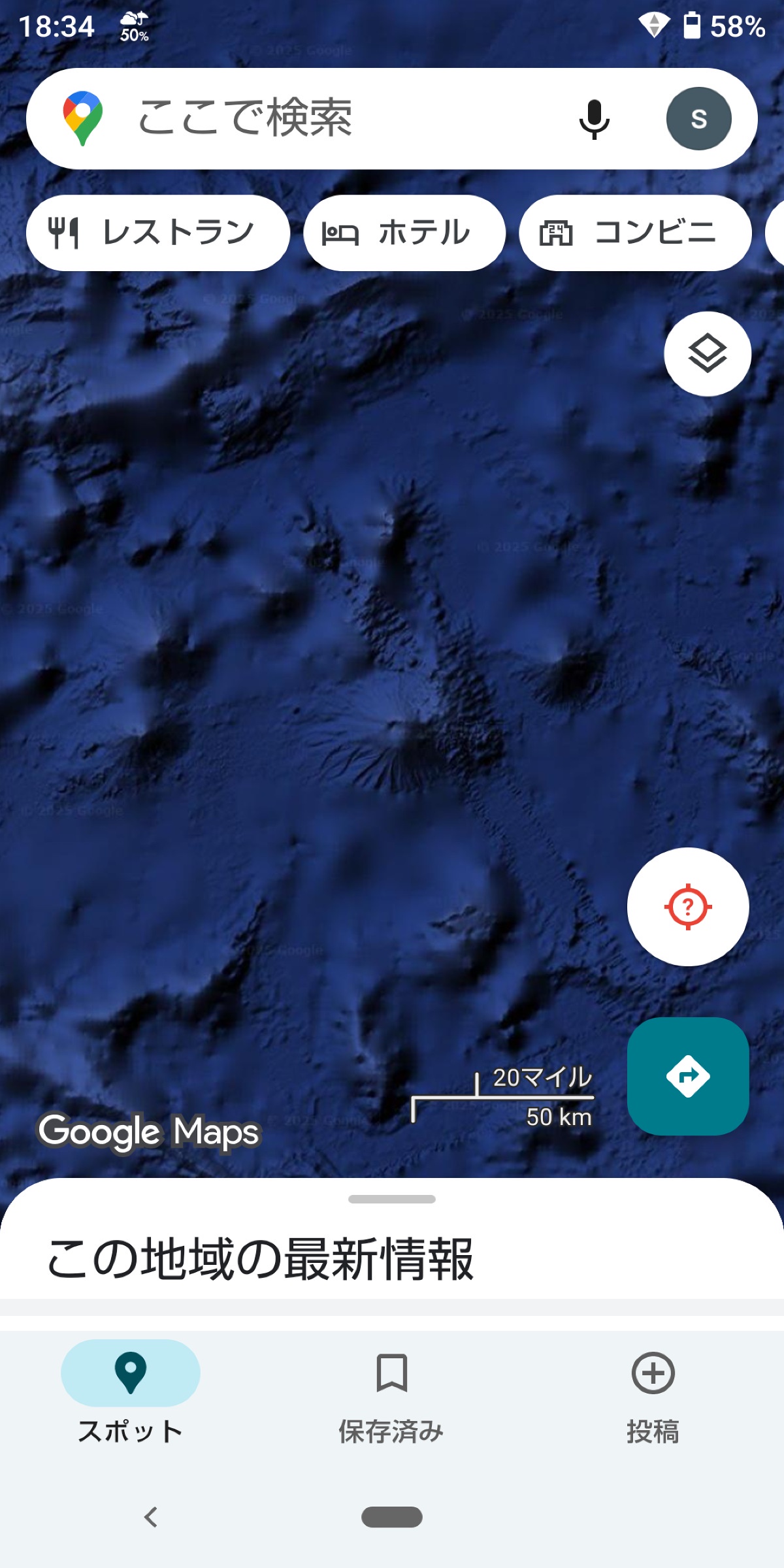Viewport: 784px width, 1568px height.
Task: Select the レストラン chip
Action: coord(157,233)
